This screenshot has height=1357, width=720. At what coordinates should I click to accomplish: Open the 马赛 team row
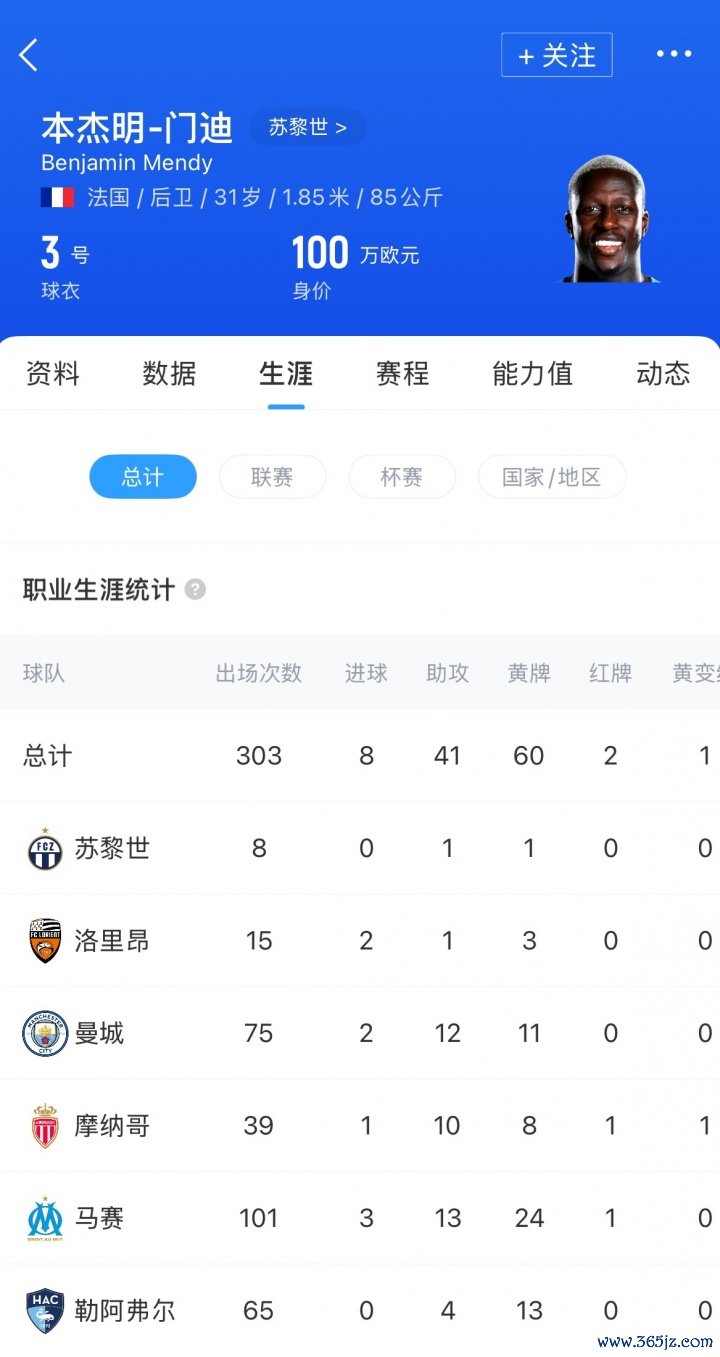point(360,1219)
